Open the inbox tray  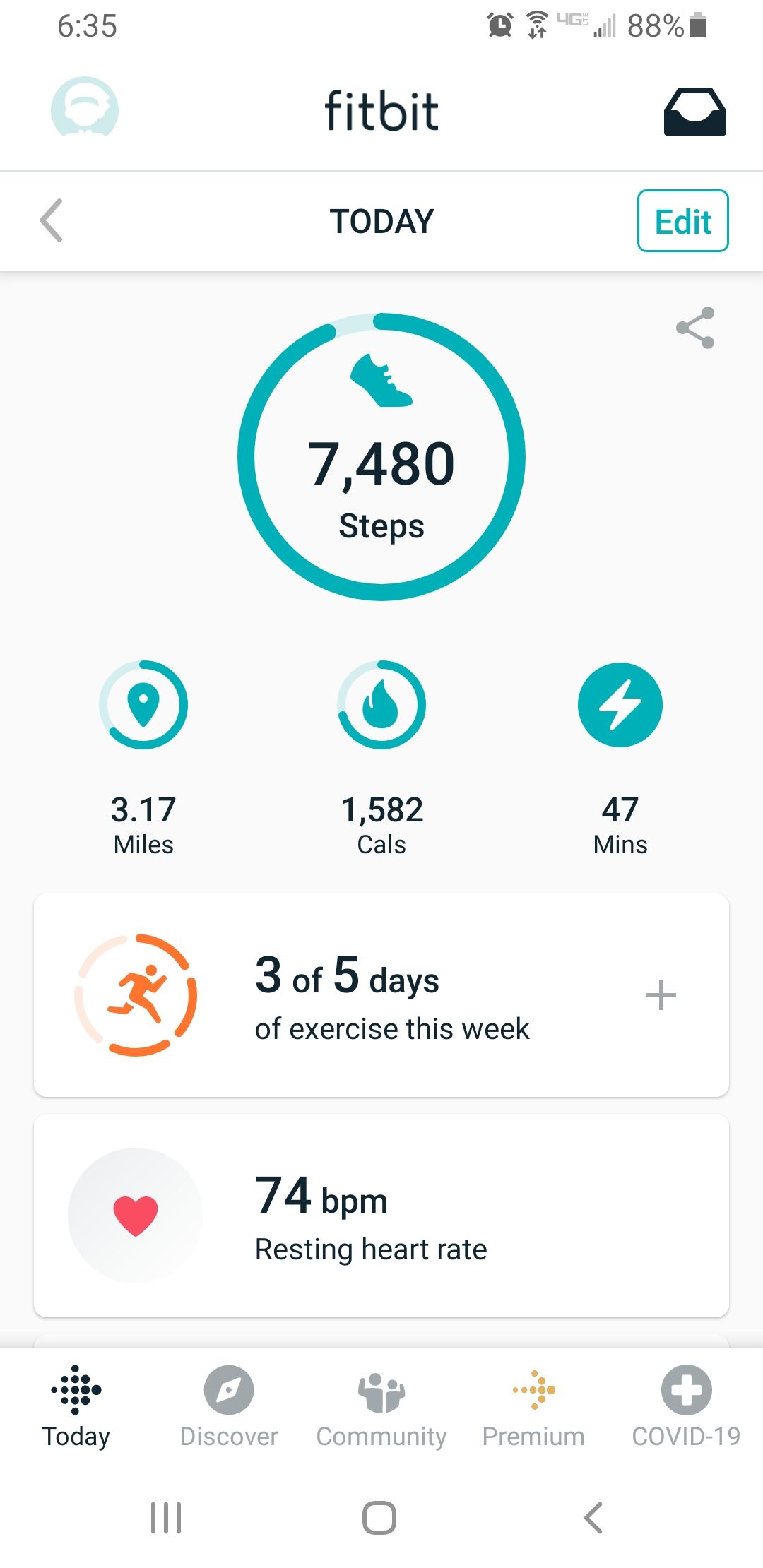tap(694, 111)
